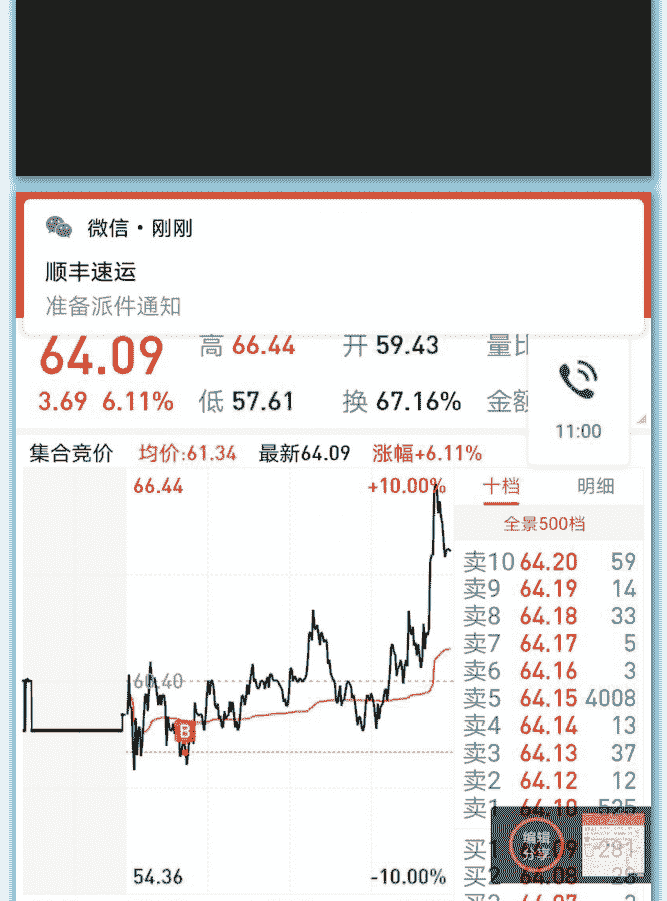Select the B trade marker on chart
Viewport: 667px width, 901px height.
tap(183, 731)
